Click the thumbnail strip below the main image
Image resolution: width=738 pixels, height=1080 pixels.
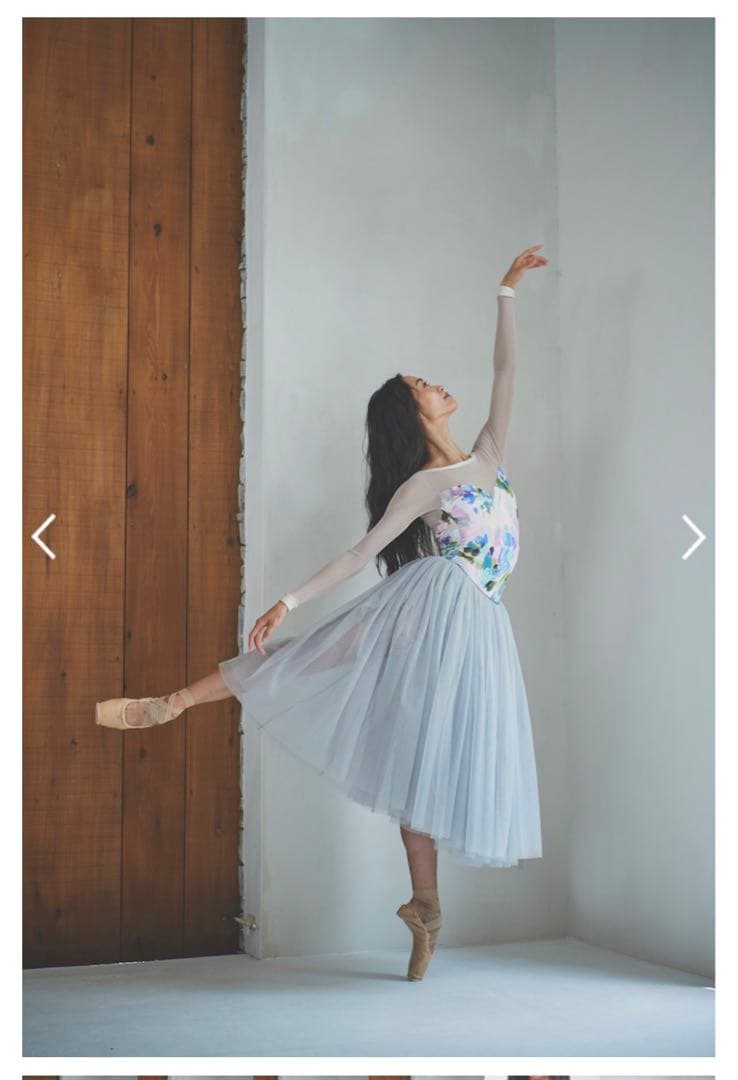click(369, 1075)
